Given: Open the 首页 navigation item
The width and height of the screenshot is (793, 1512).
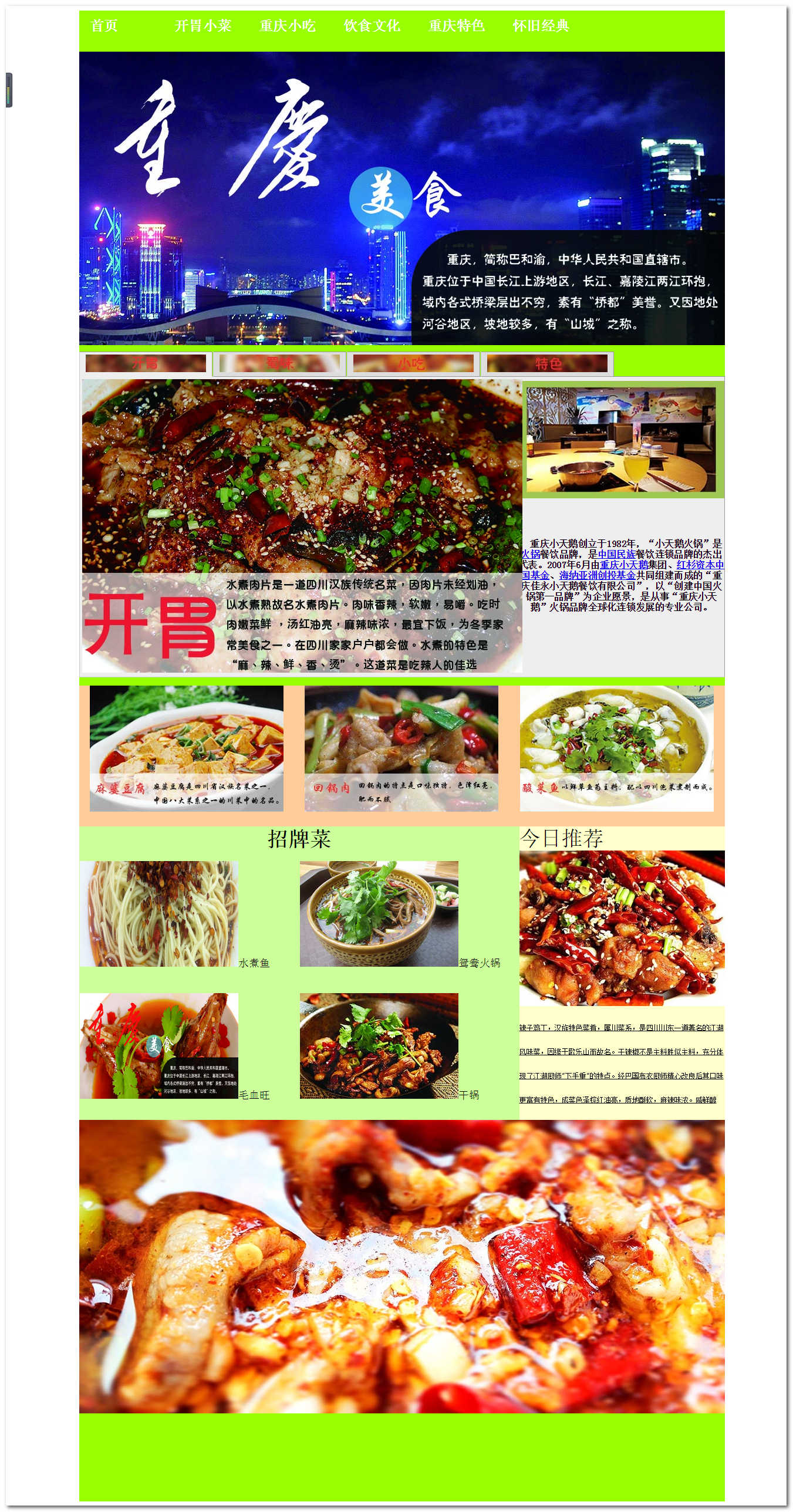Looking at the screenshot, I should [x=104, y=26].
